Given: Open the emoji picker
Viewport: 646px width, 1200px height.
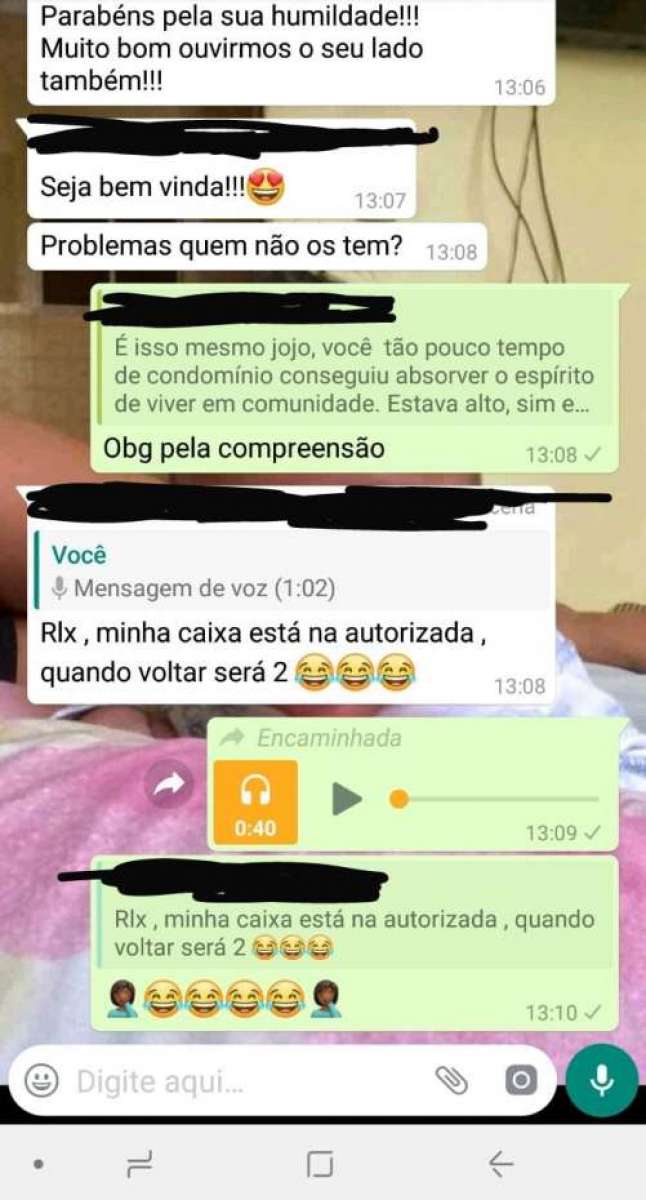Looking at the screenshot, I should (41, 1081).
